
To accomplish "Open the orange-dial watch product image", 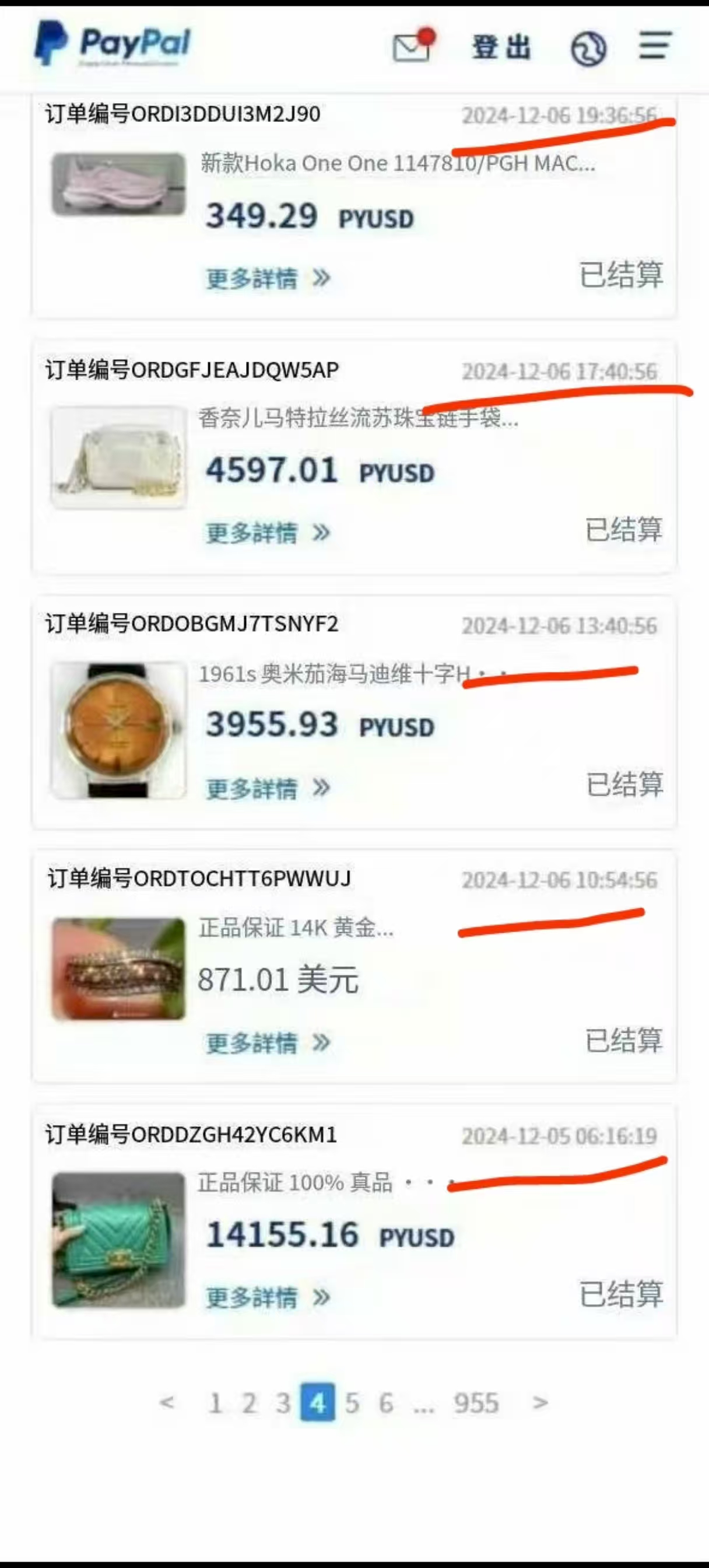I will pos(118,730).
